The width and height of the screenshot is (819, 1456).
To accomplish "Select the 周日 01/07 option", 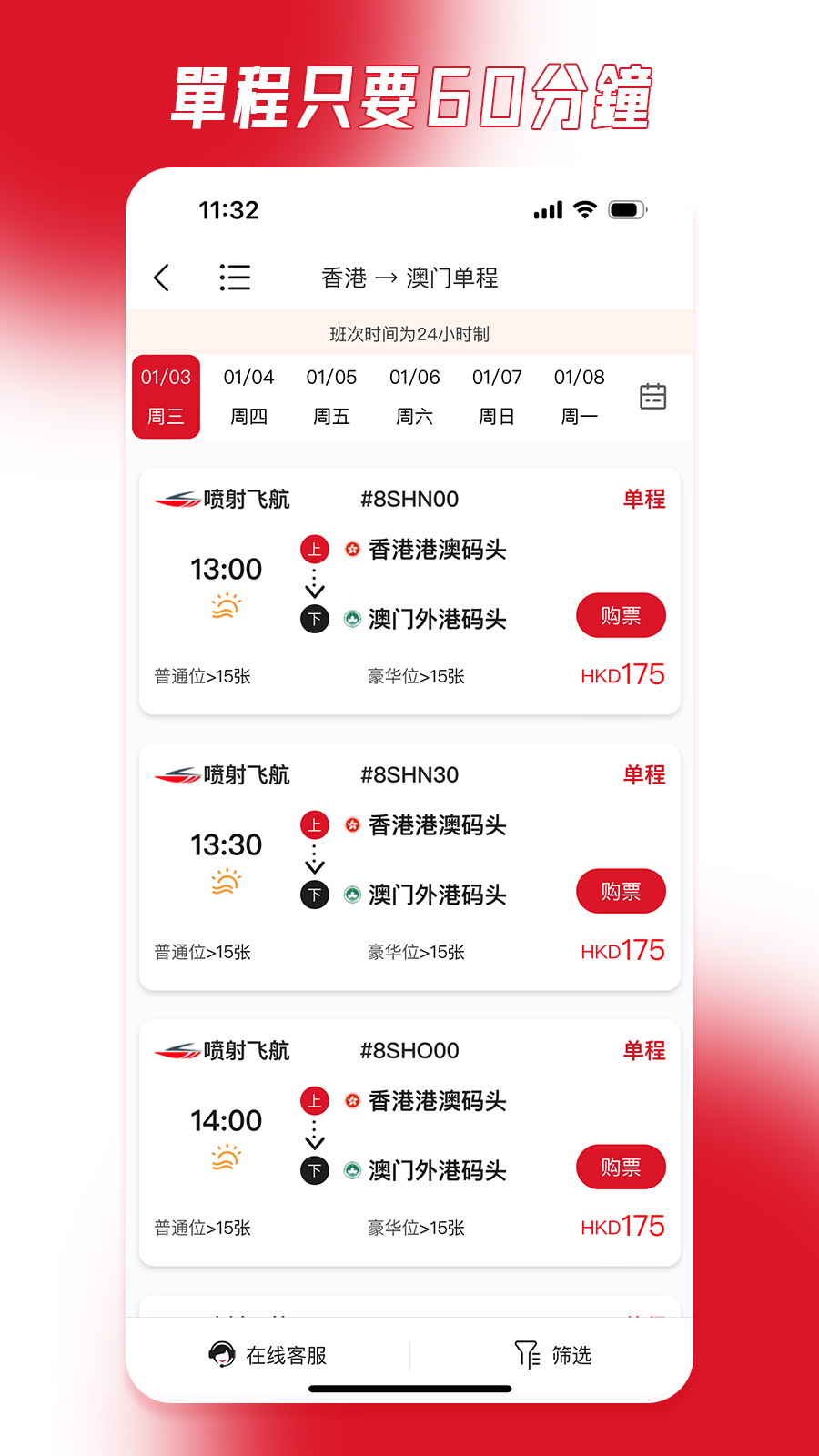I will [497, 396].
